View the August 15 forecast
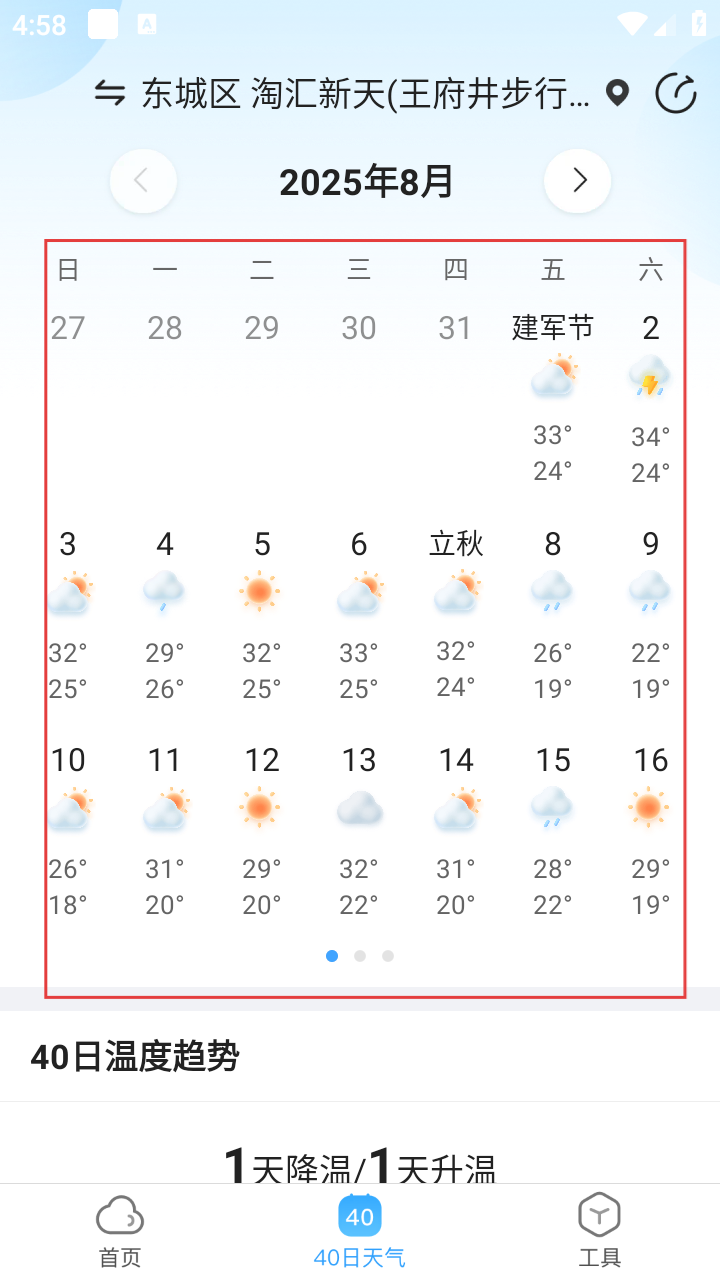 tap(553, 832)
